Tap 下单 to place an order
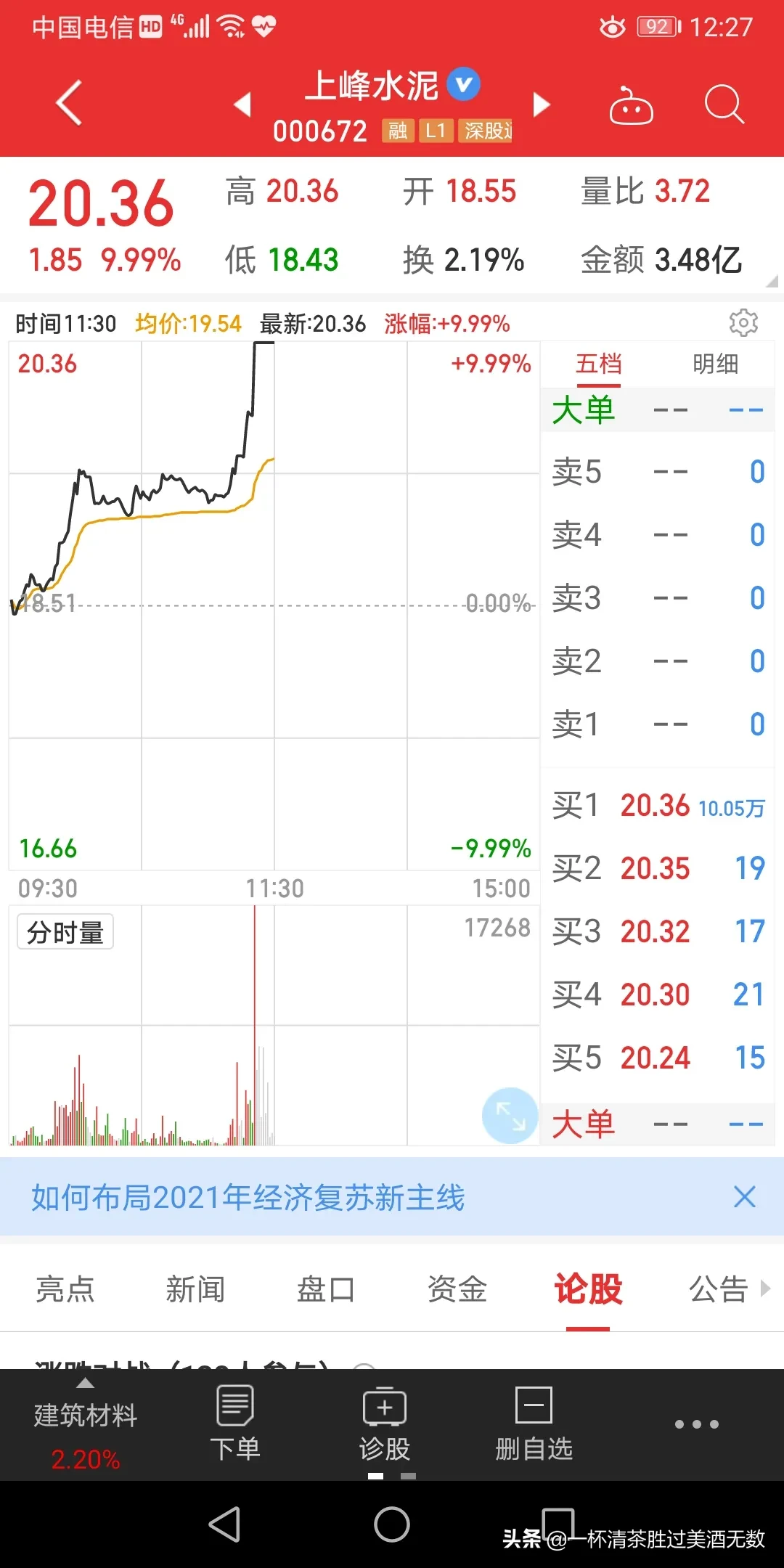The image size is (784, 1568). [x=235, y=1423]
